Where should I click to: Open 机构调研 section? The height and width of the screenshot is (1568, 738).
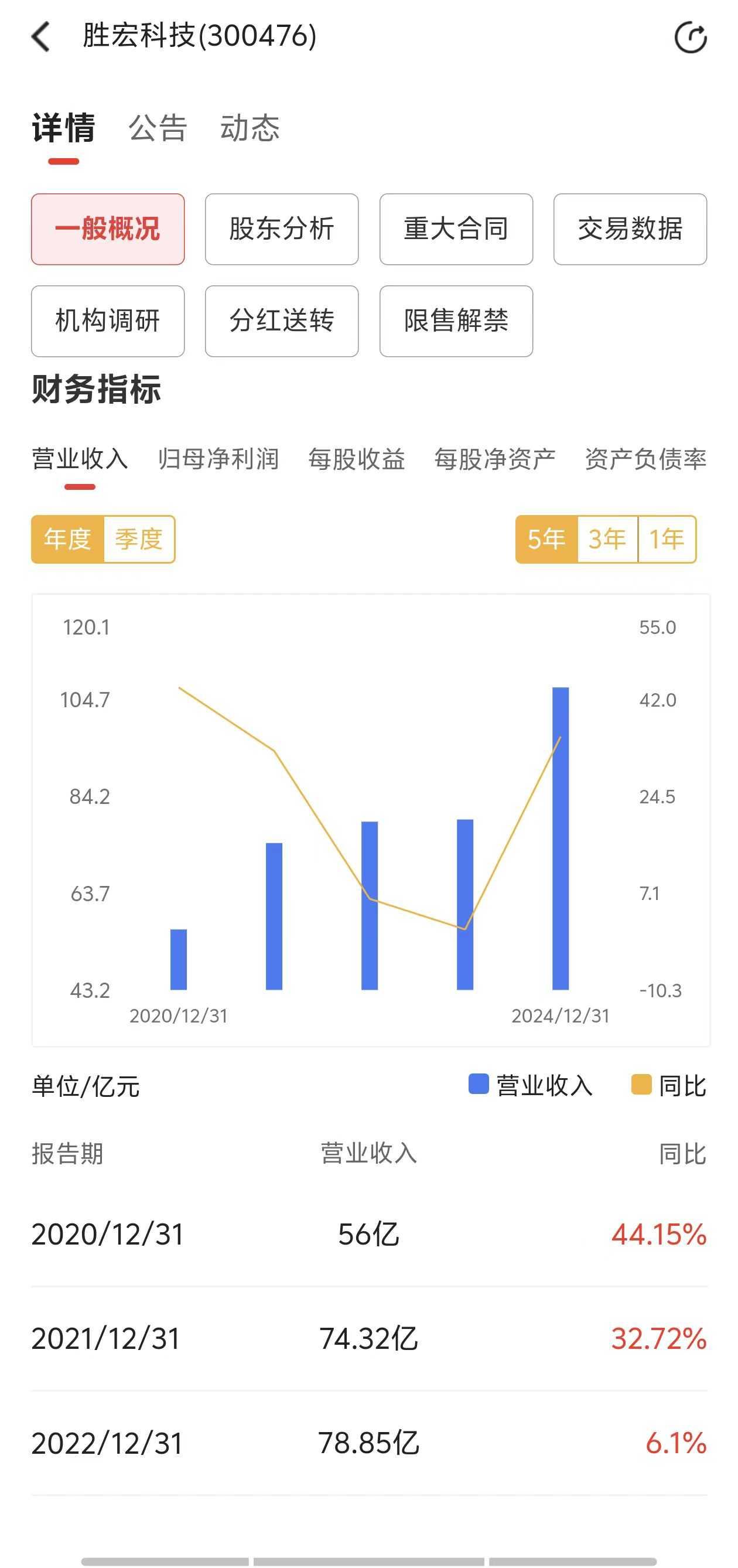108,321
